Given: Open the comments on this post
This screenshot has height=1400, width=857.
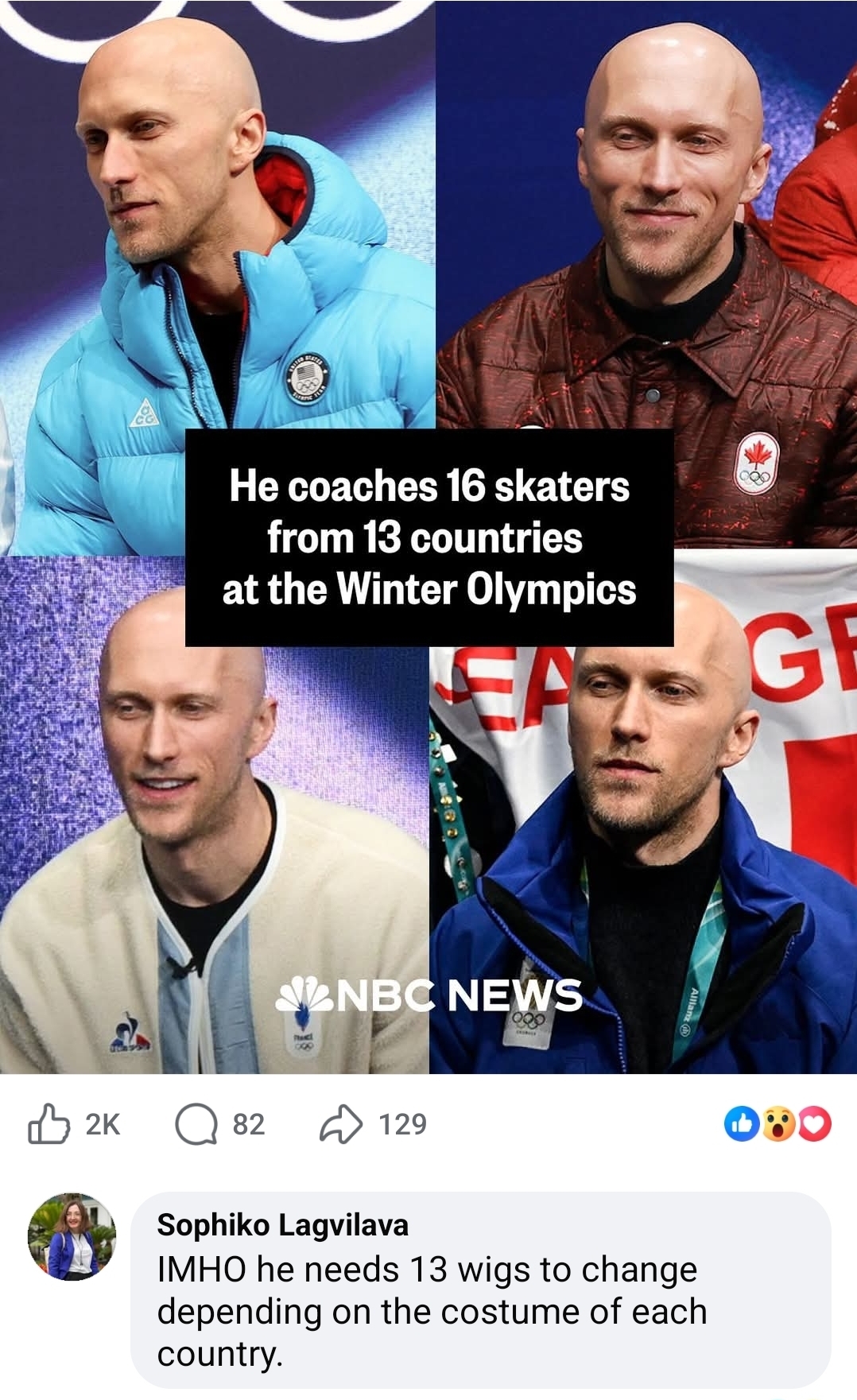Looking at the screenshot, I should click(196, 1124).
